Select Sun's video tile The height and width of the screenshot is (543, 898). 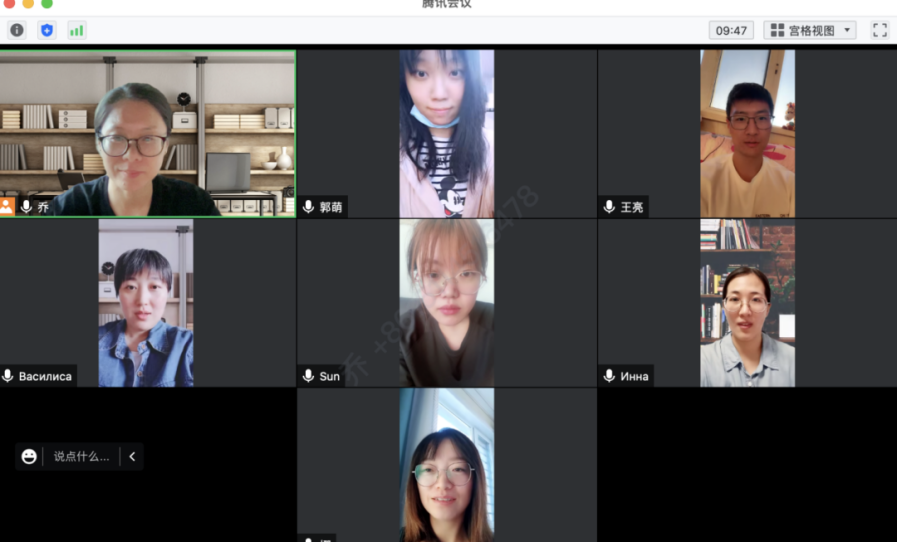click(x=447, y=302)
